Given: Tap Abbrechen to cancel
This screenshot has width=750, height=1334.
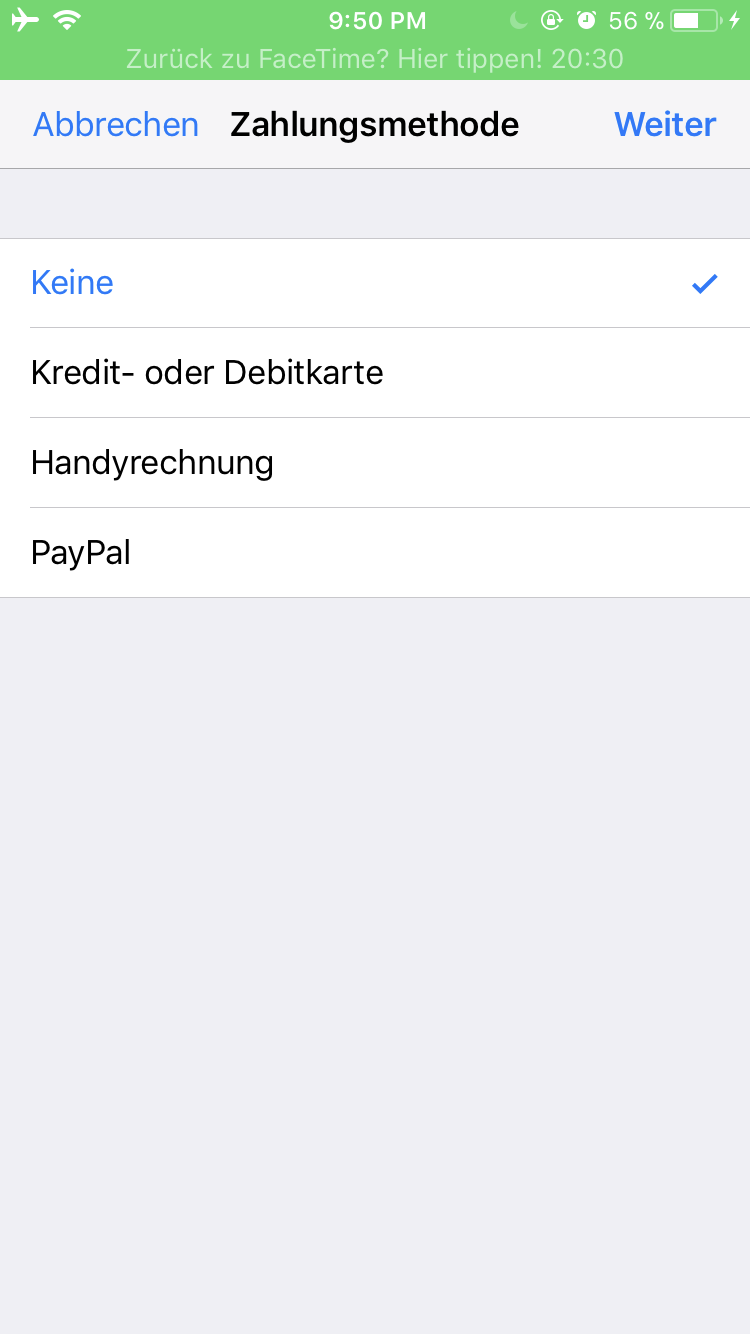Looking at the screenshot, I should (116, 125).
